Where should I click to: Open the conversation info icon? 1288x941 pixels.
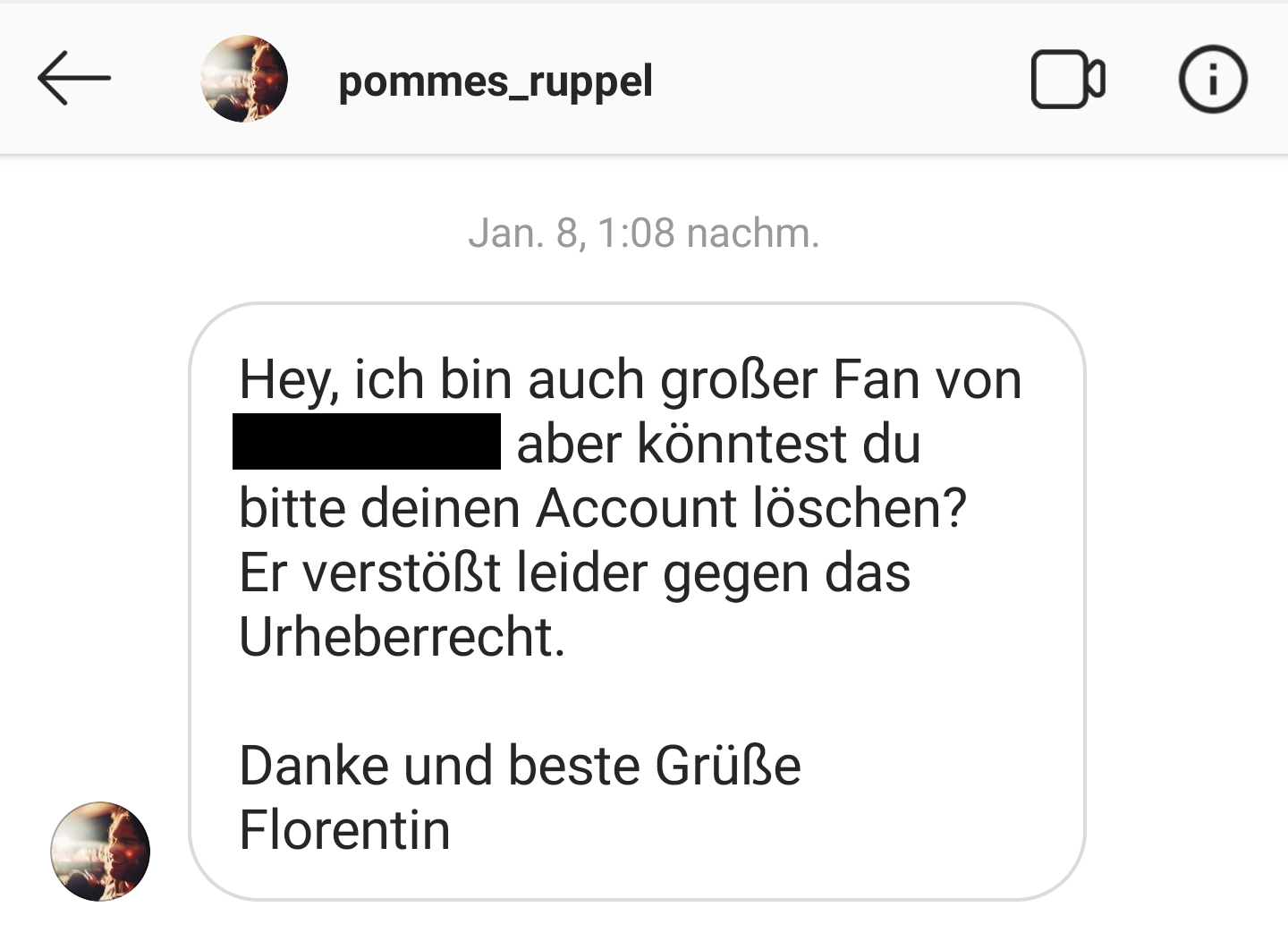click(1212, 80)
